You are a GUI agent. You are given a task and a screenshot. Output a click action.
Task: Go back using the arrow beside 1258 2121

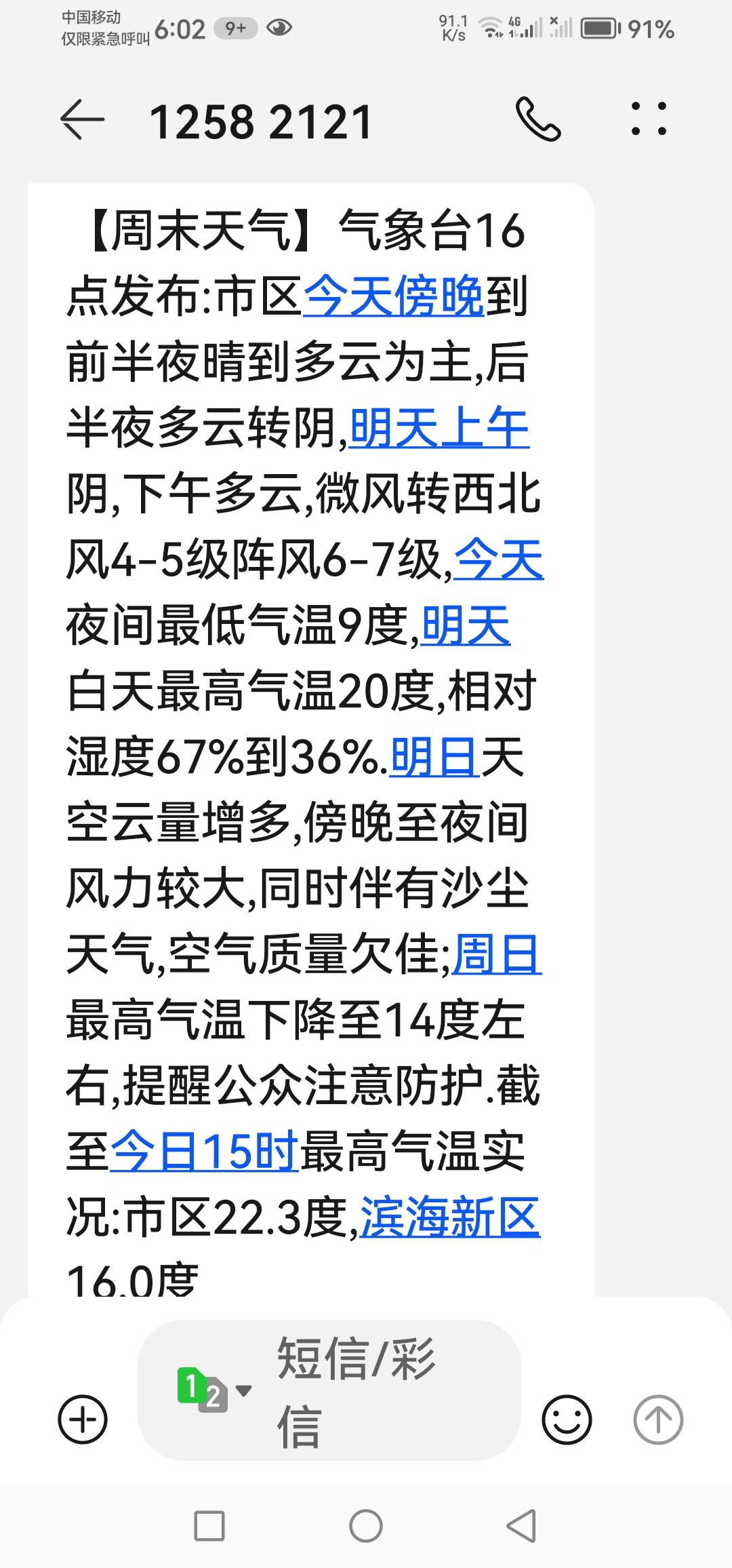pyautogui.click(x=83, y=120)
